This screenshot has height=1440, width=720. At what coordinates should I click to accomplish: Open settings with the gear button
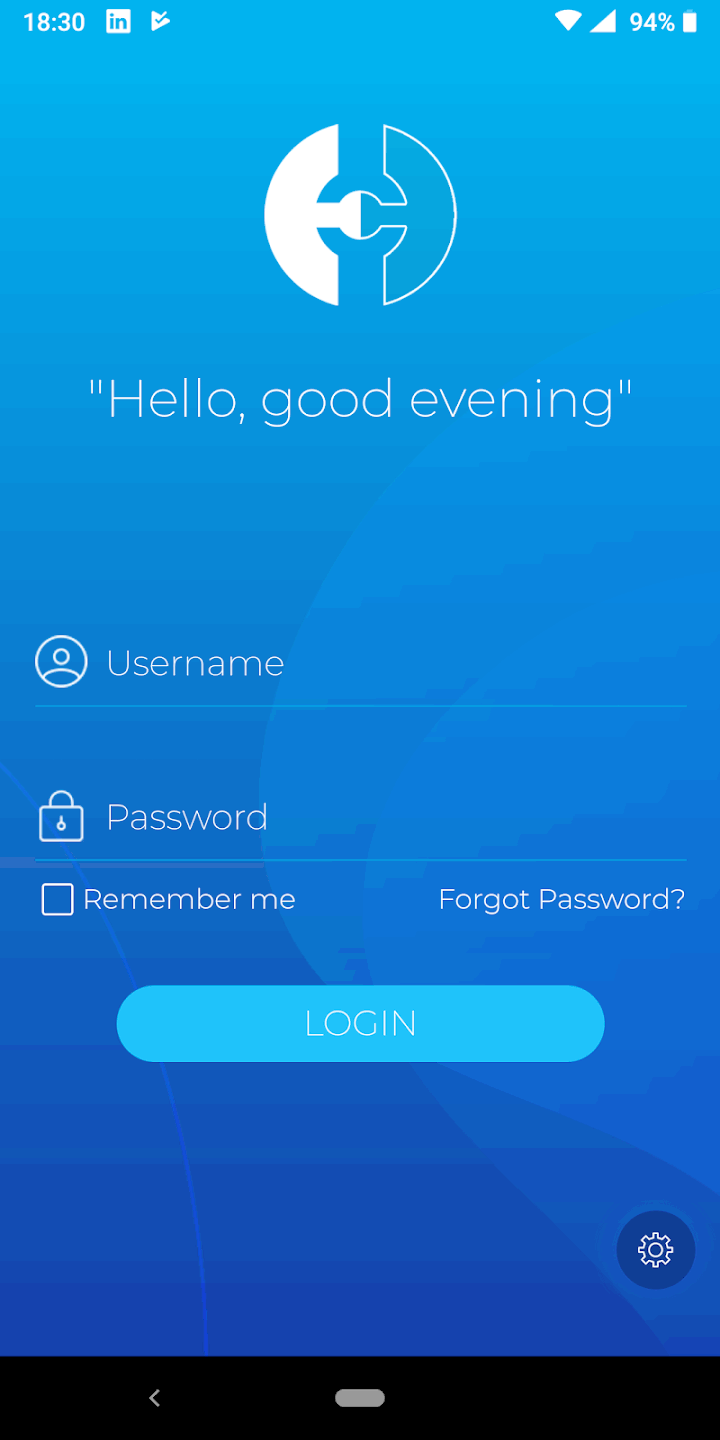click(655, 1249)
